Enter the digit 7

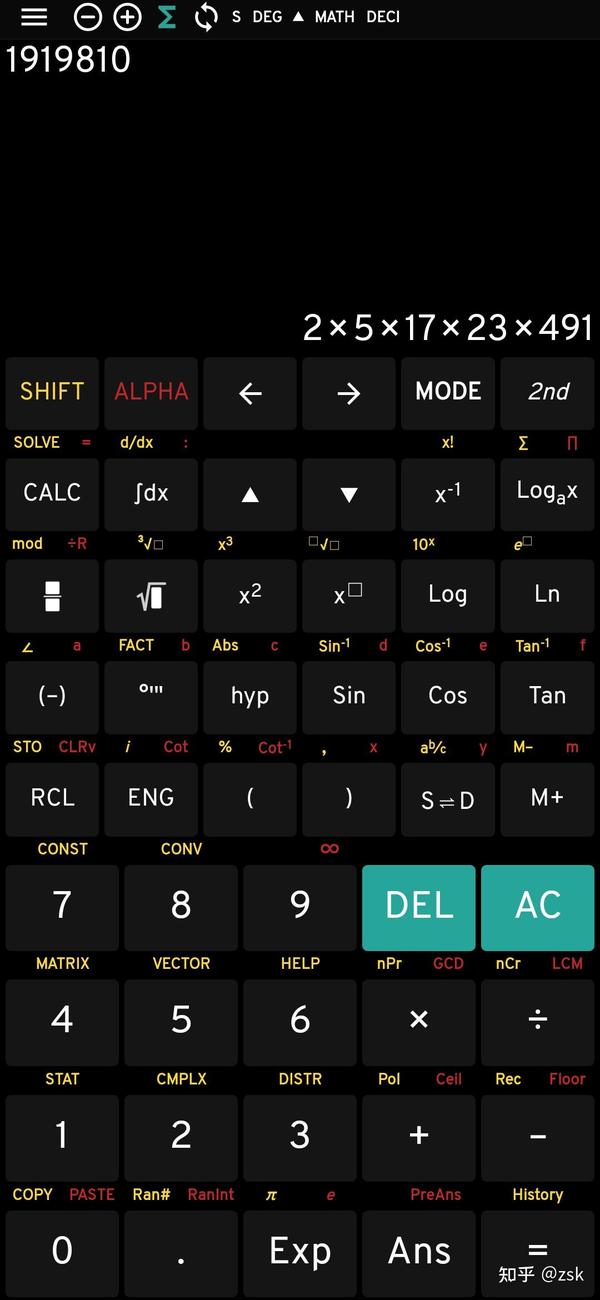[62, 906]
